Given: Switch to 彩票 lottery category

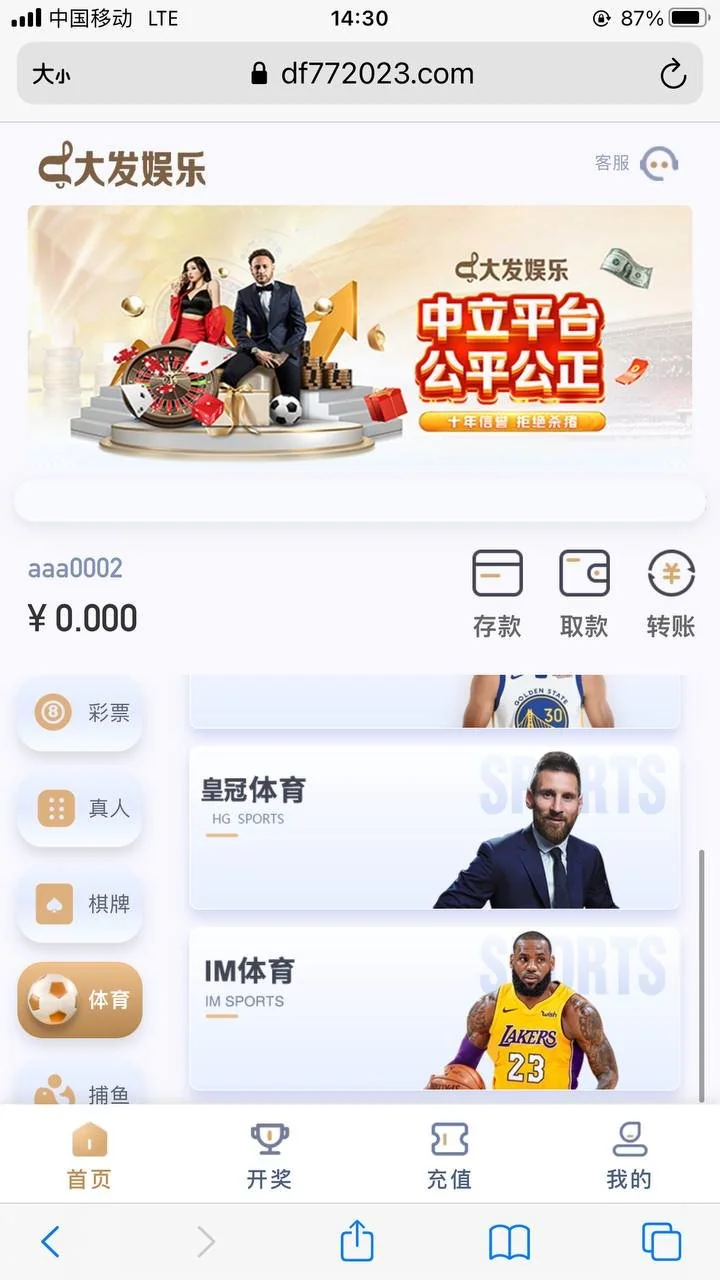Looking at the screenshot, I should coord(80,713).
